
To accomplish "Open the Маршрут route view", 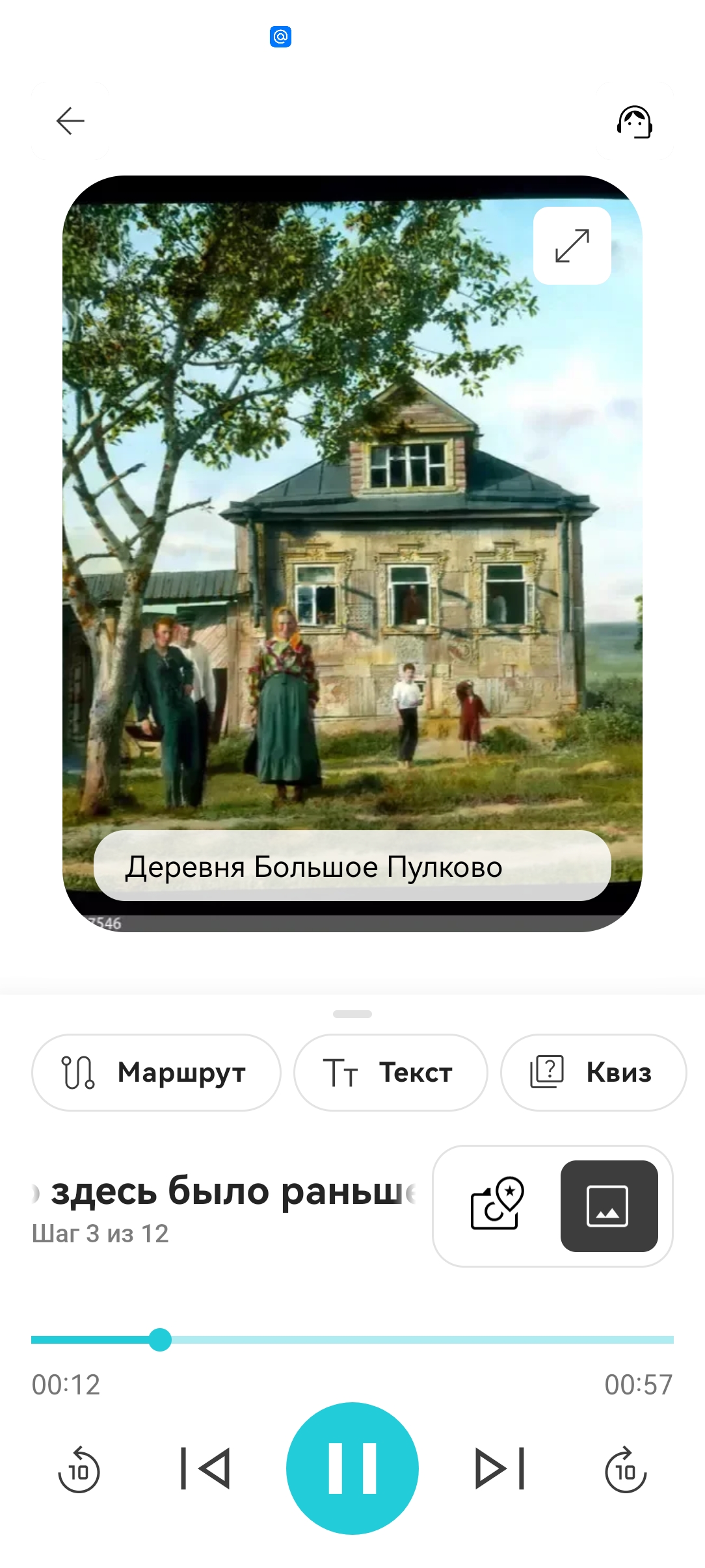I will 156,1073.
